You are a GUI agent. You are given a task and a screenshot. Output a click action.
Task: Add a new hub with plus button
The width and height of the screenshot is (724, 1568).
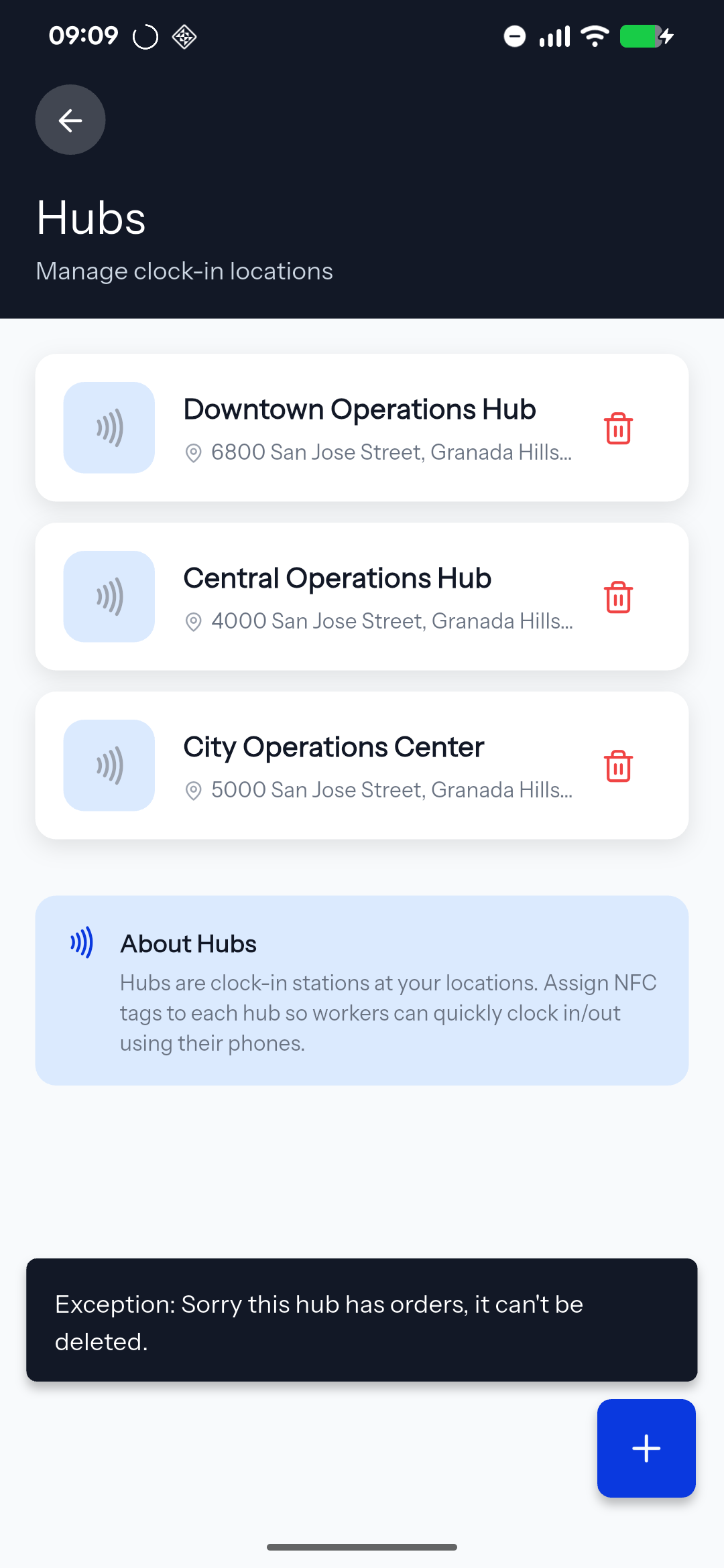pos(646,1448)
